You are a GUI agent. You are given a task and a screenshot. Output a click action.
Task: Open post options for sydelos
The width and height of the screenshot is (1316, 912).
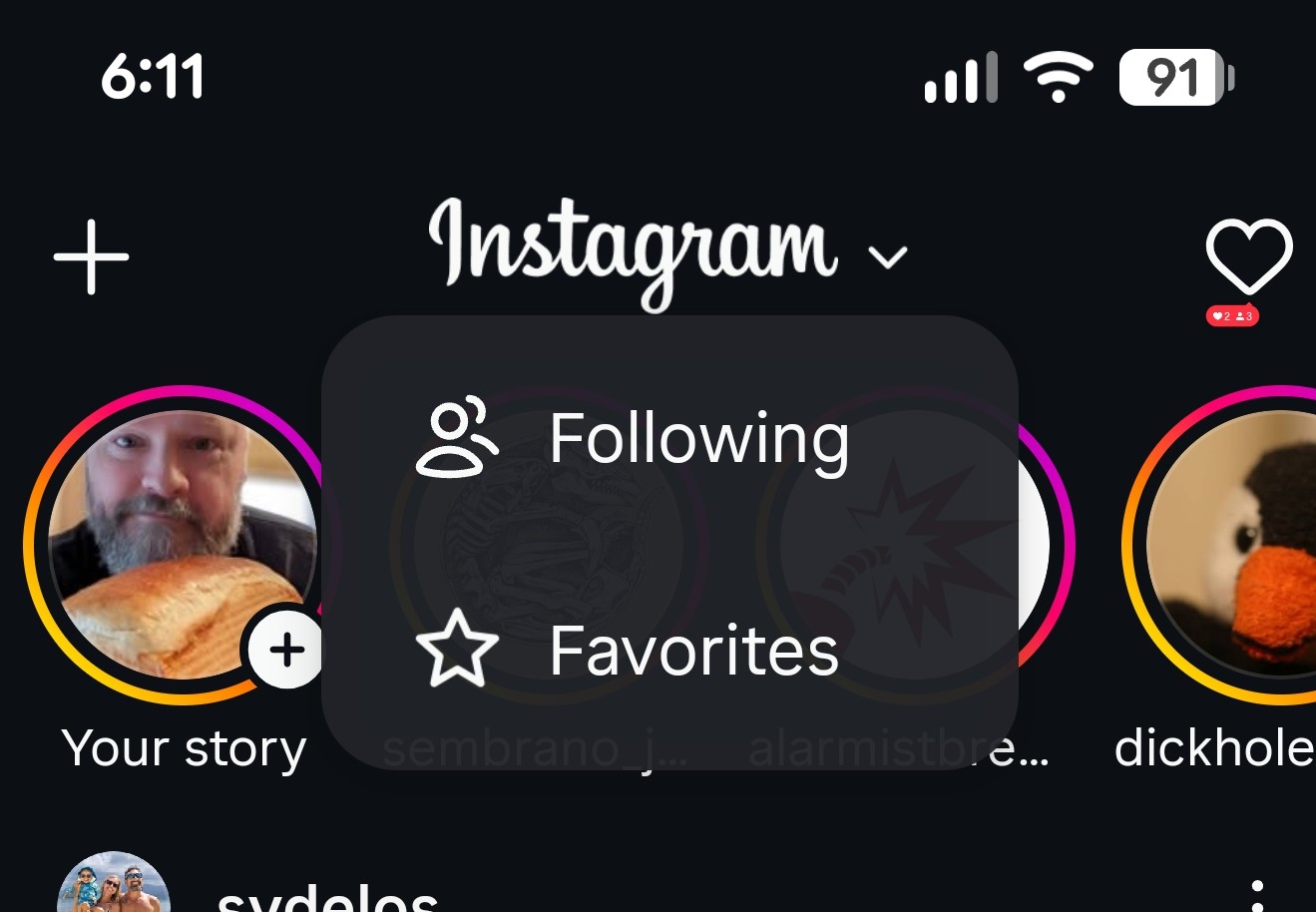coord(1257,893)
